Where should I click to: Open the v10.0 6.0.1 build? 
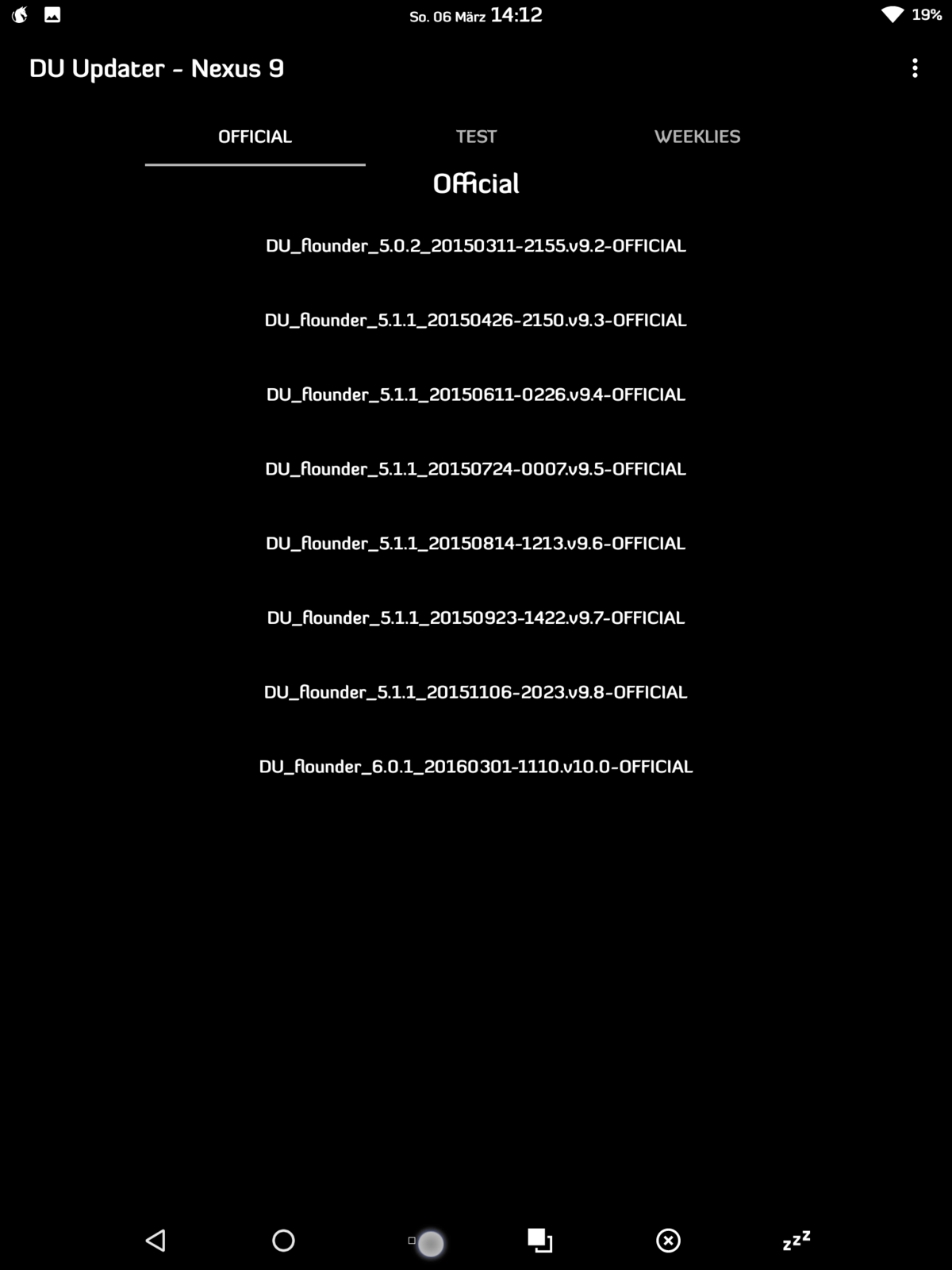point(476,767)
